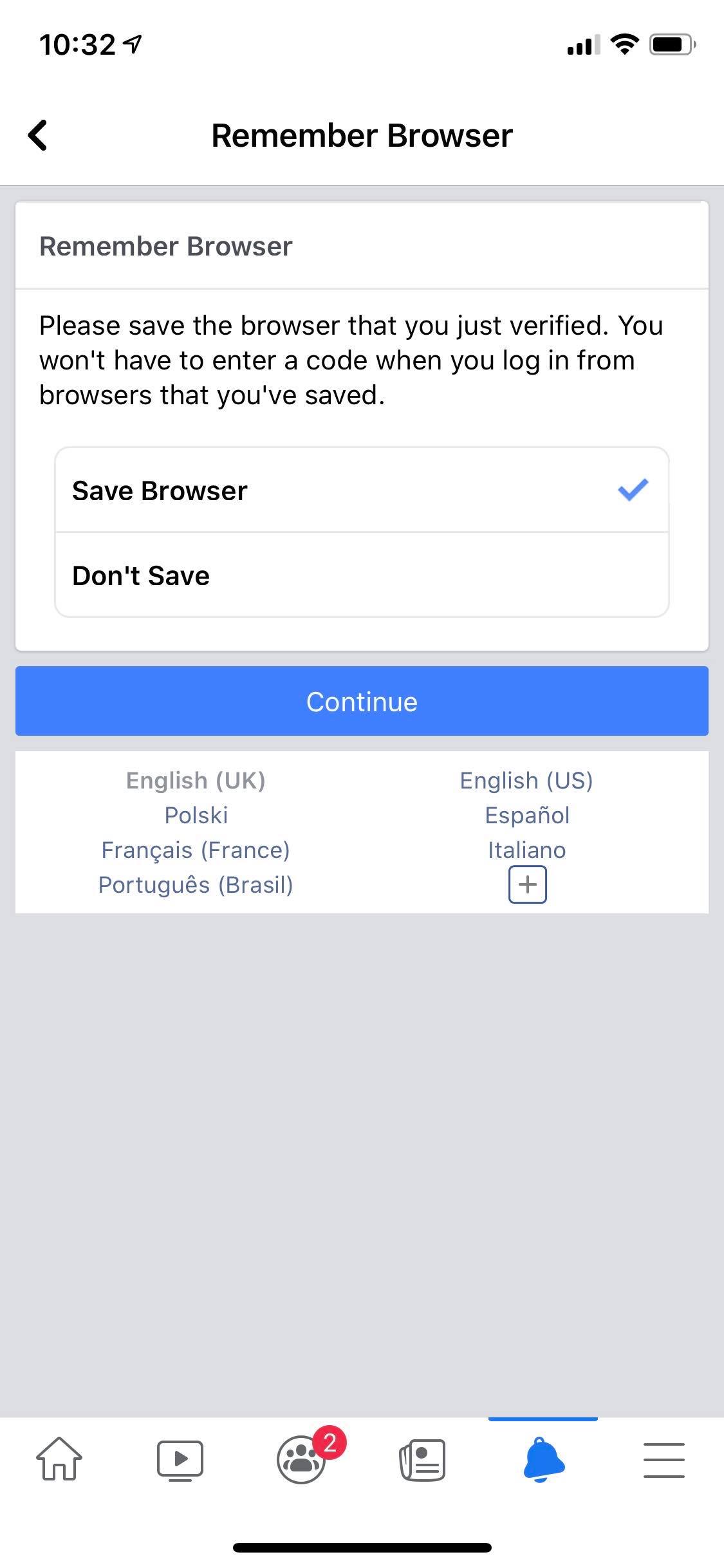Screen dimensions: 724x1568
Task: Open the notifications bell tab
Action: point(543,1459)
